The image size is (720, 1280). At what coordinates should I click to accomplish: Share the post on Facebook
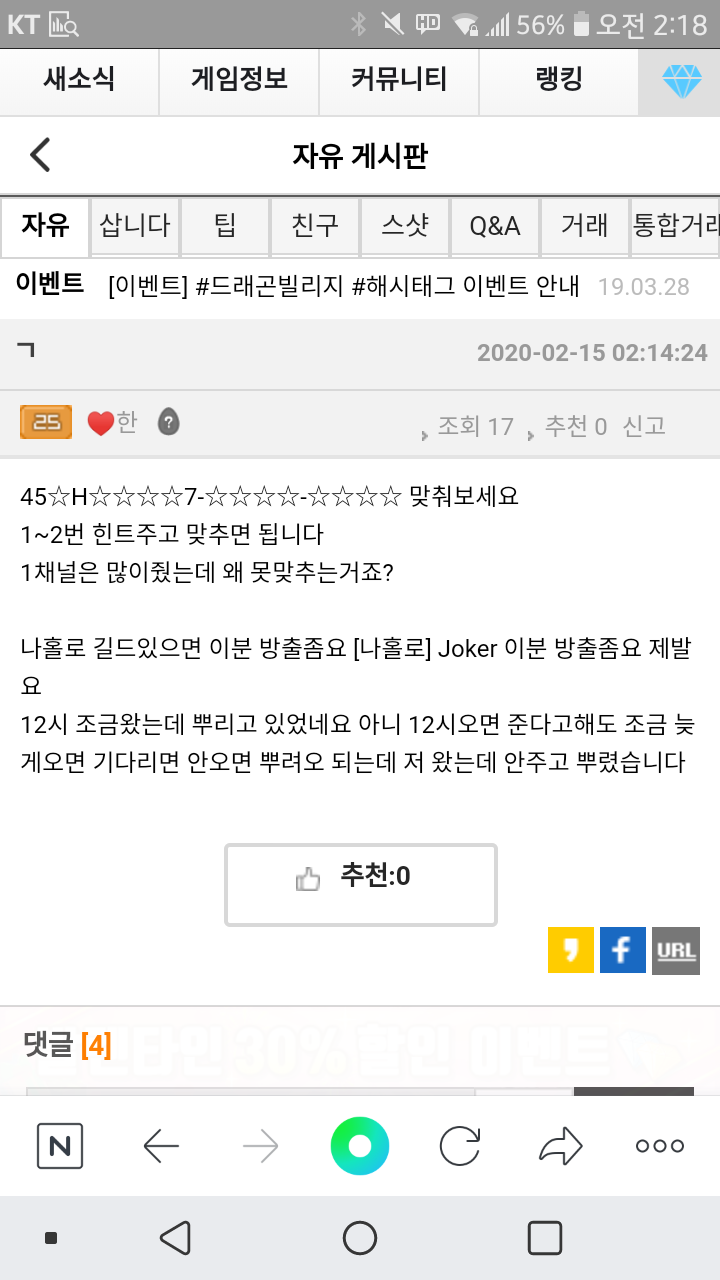coord(623,950)
